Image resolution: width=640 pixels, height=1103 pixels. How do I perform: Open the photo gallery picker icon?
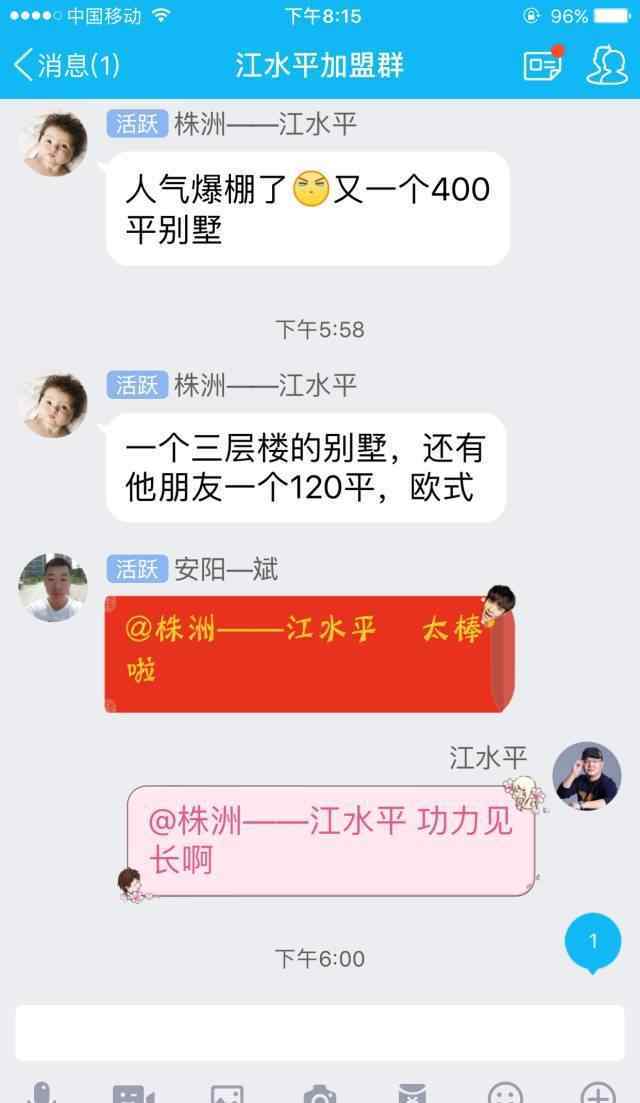(227, 1094)
